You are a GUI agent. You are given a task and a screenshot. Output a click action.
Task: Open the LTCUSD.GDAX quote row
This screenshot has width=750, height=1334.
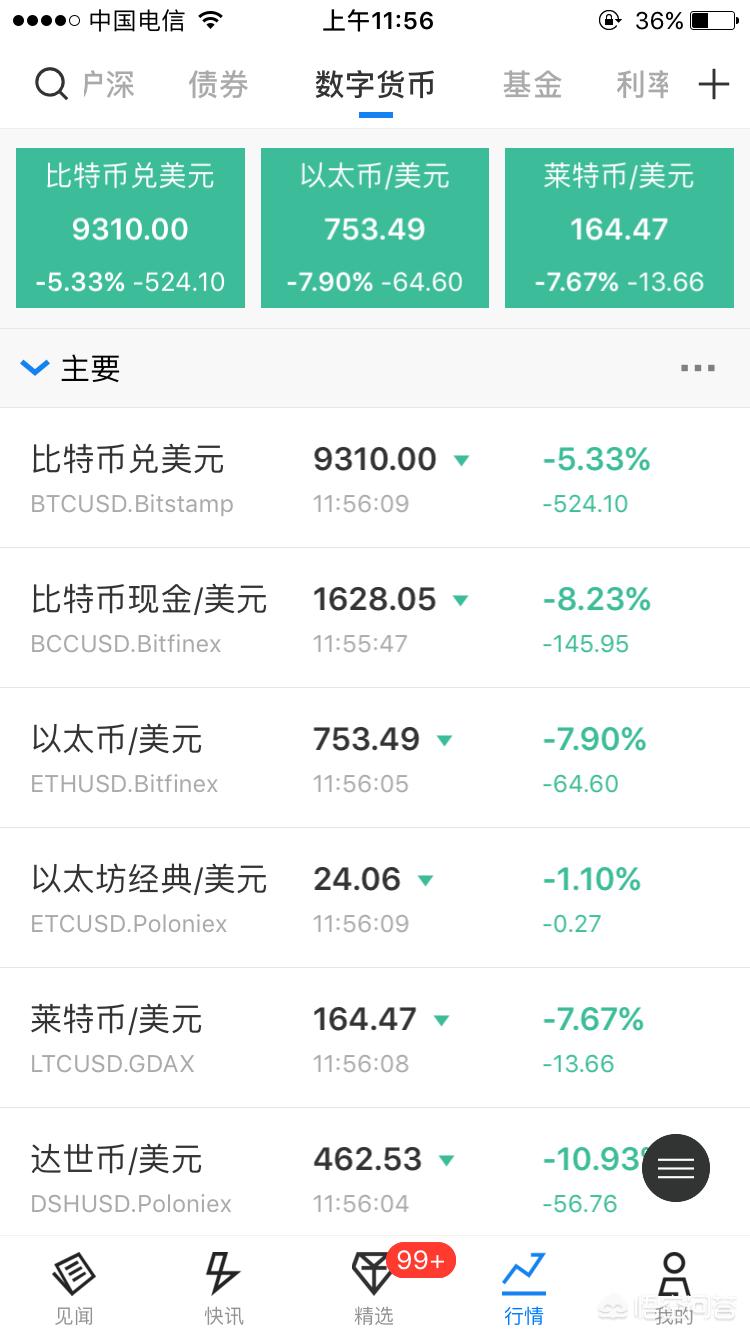click(375, 1038)
